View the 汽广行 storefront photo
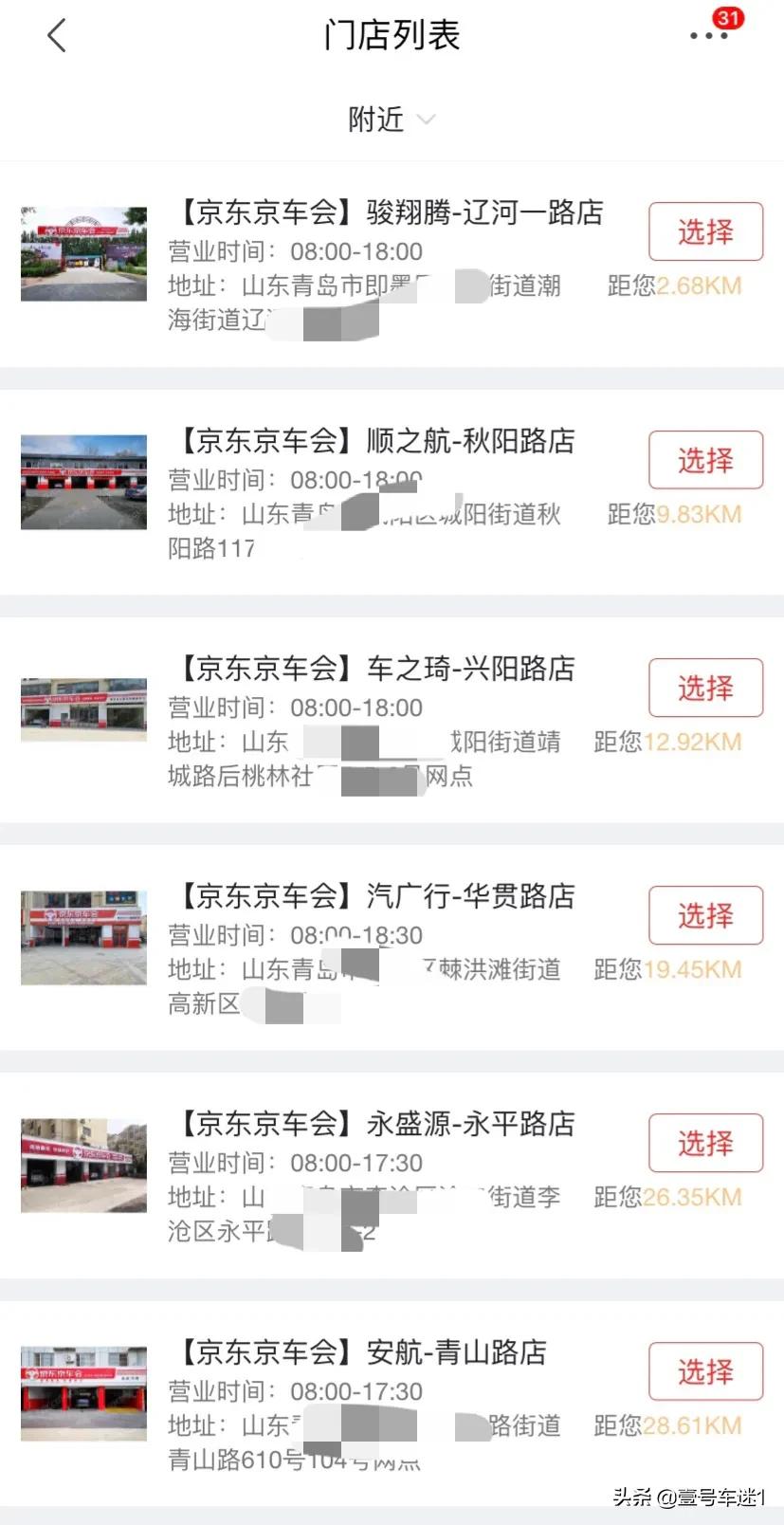The height and width of the screenshot is (1525, 784). click(x=83, y=937)
